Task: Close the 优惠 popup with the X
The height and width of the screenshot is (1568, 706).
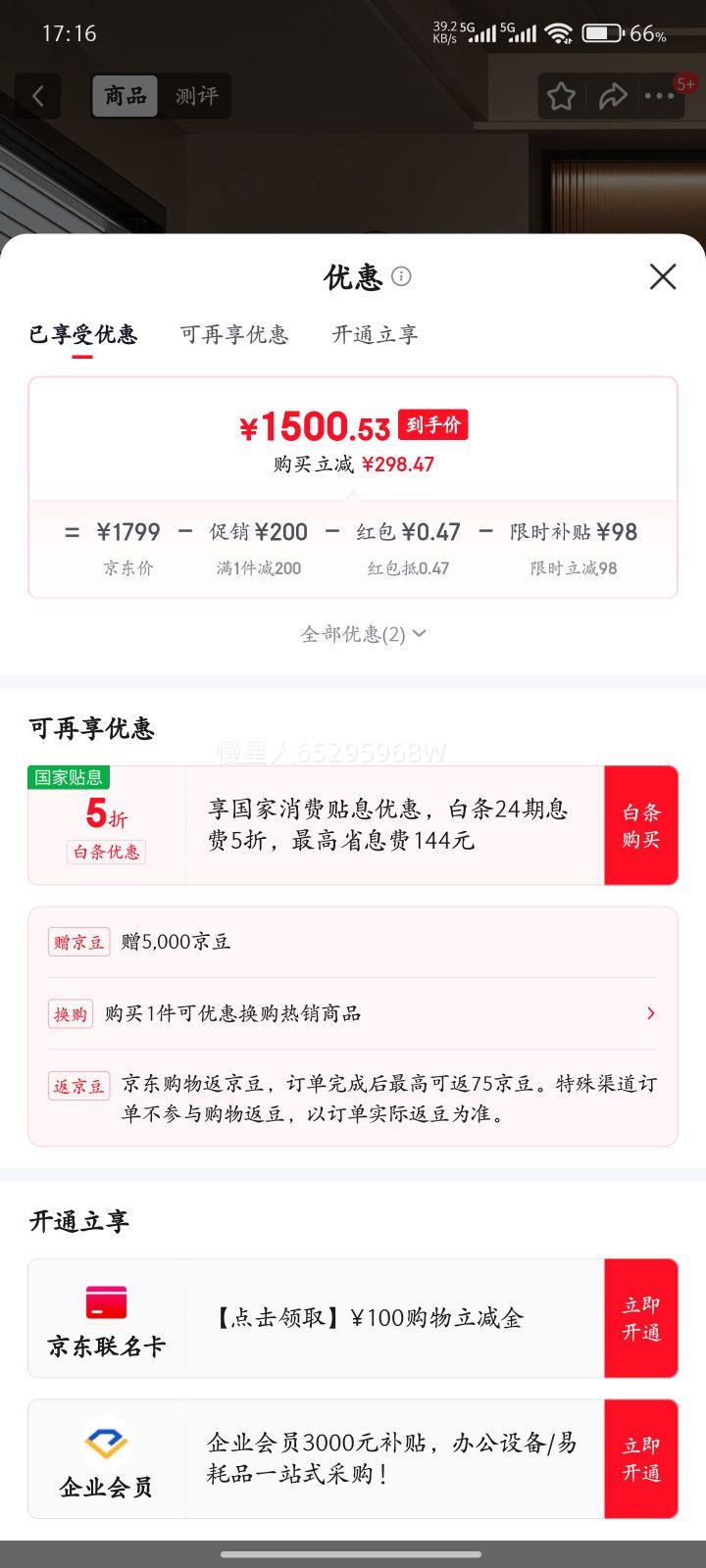Action: click(x=663, y=277)
